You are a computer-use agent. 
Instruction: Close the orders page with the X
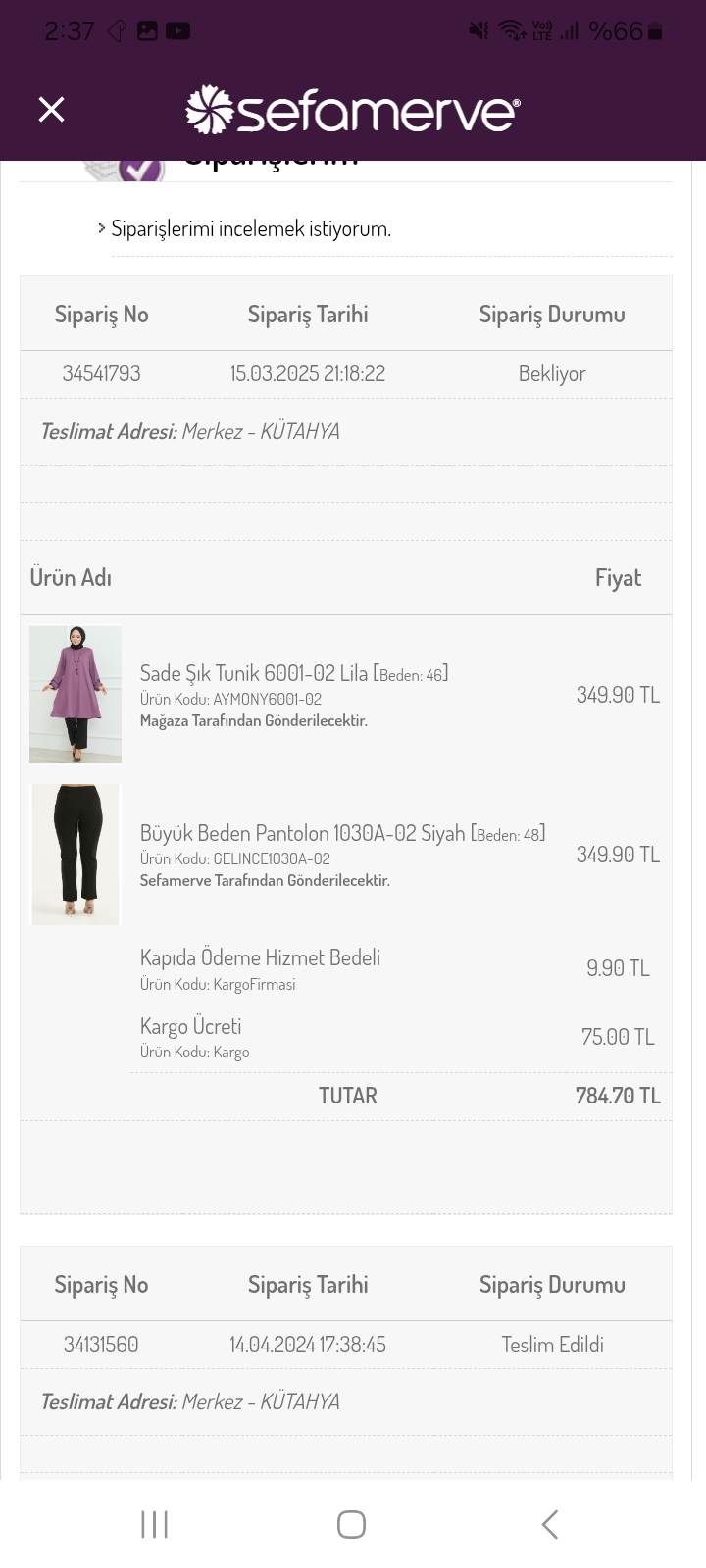point(51,110)
